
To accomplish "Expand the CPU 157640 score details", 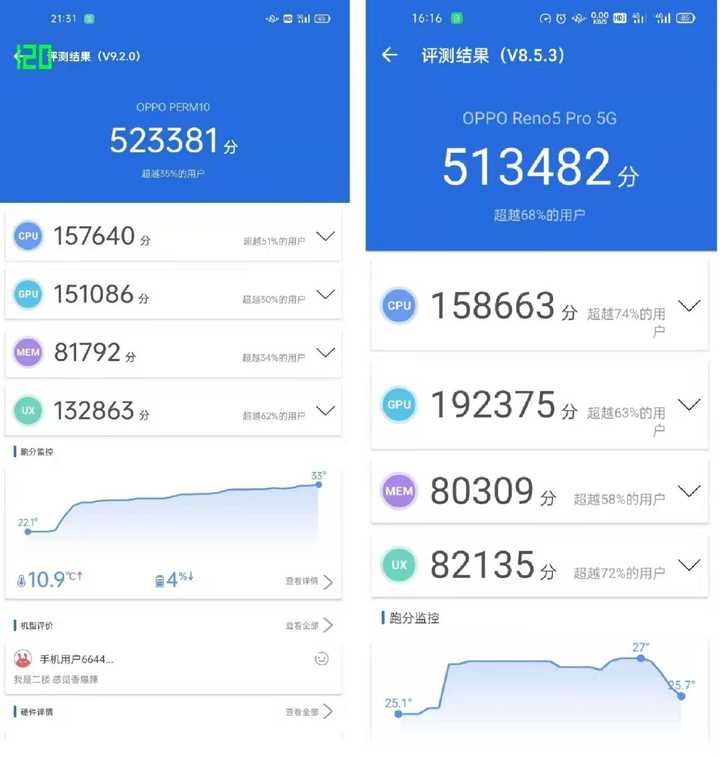I will [x=325, y=236].
